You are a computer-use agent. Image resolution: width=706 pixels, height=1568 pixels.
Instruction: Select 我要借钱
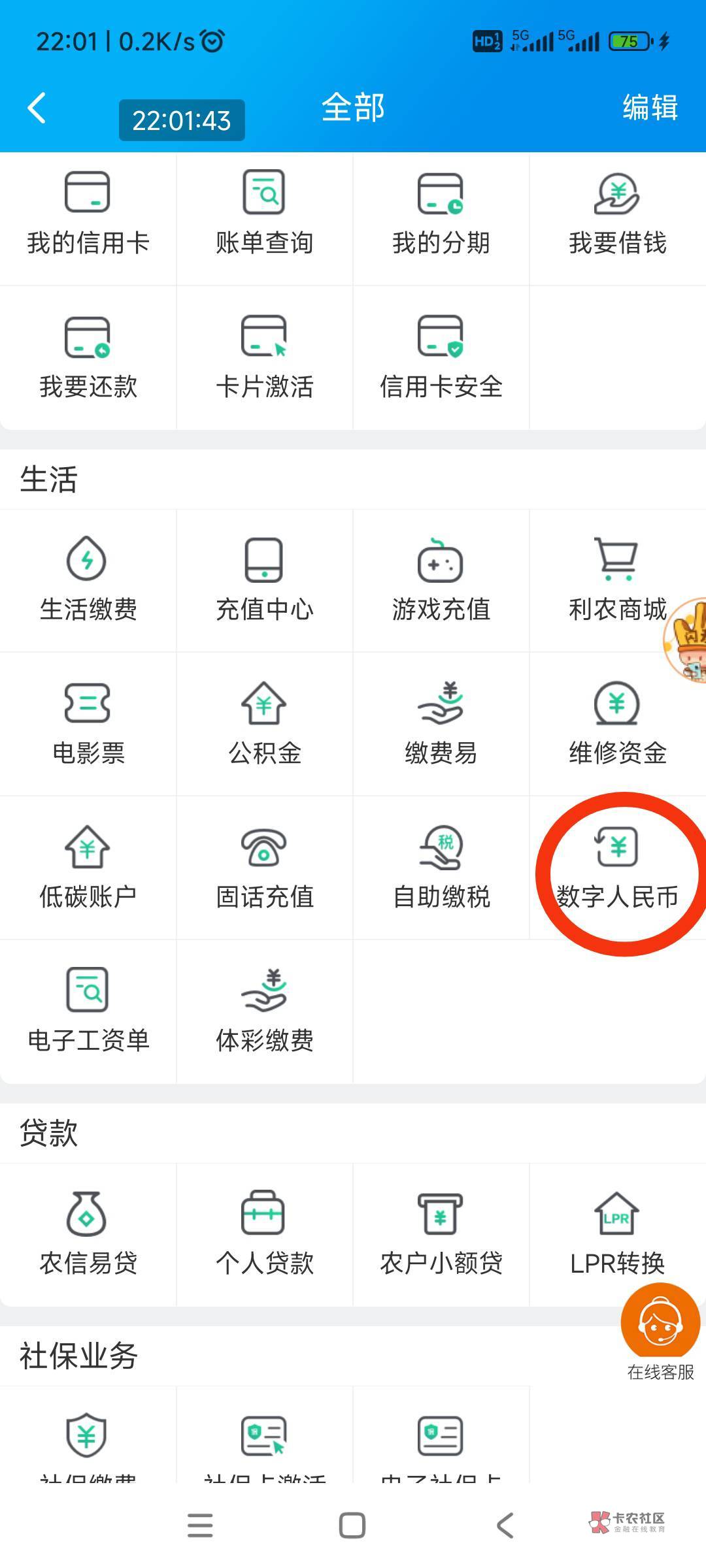(618, 219)
